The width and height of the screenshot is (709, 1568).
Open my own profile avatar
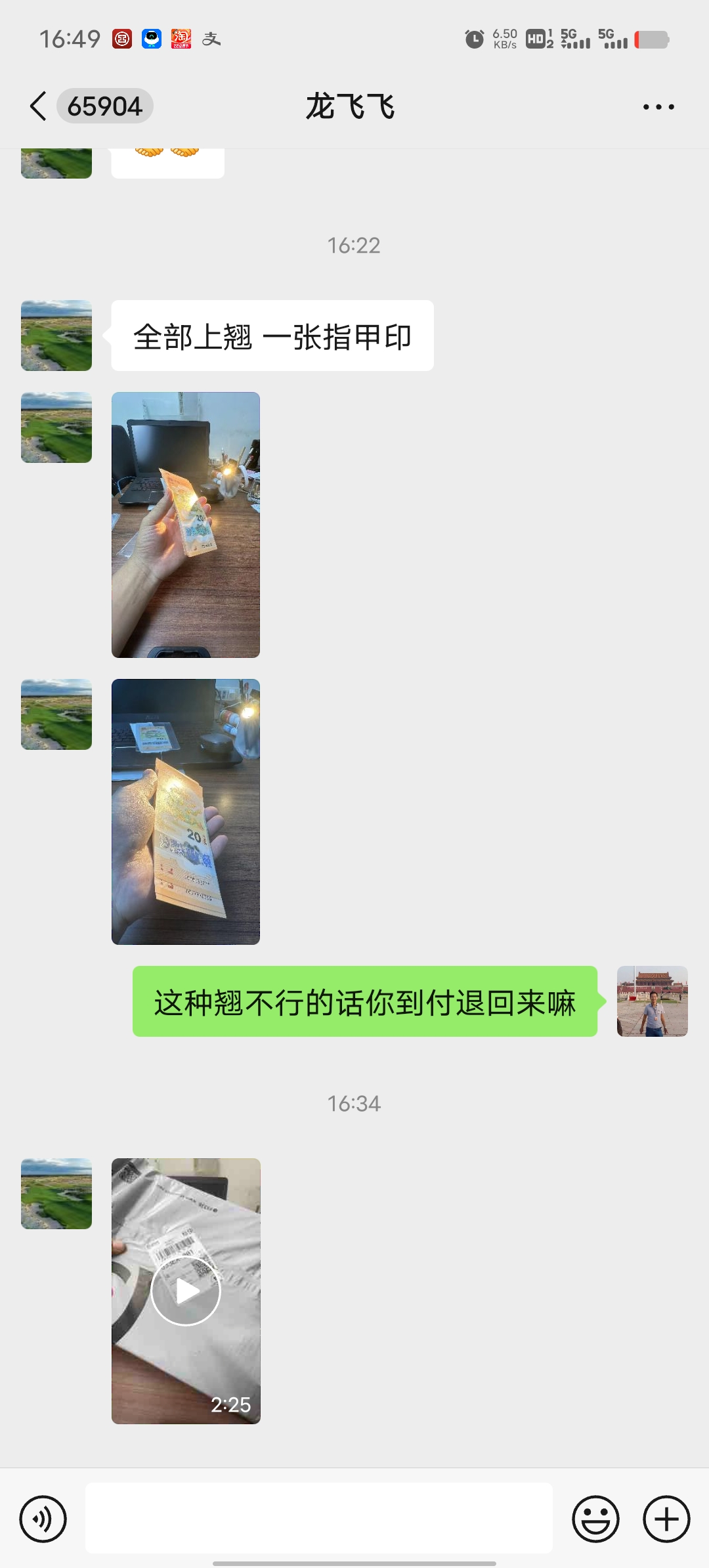pos(653,1001)
